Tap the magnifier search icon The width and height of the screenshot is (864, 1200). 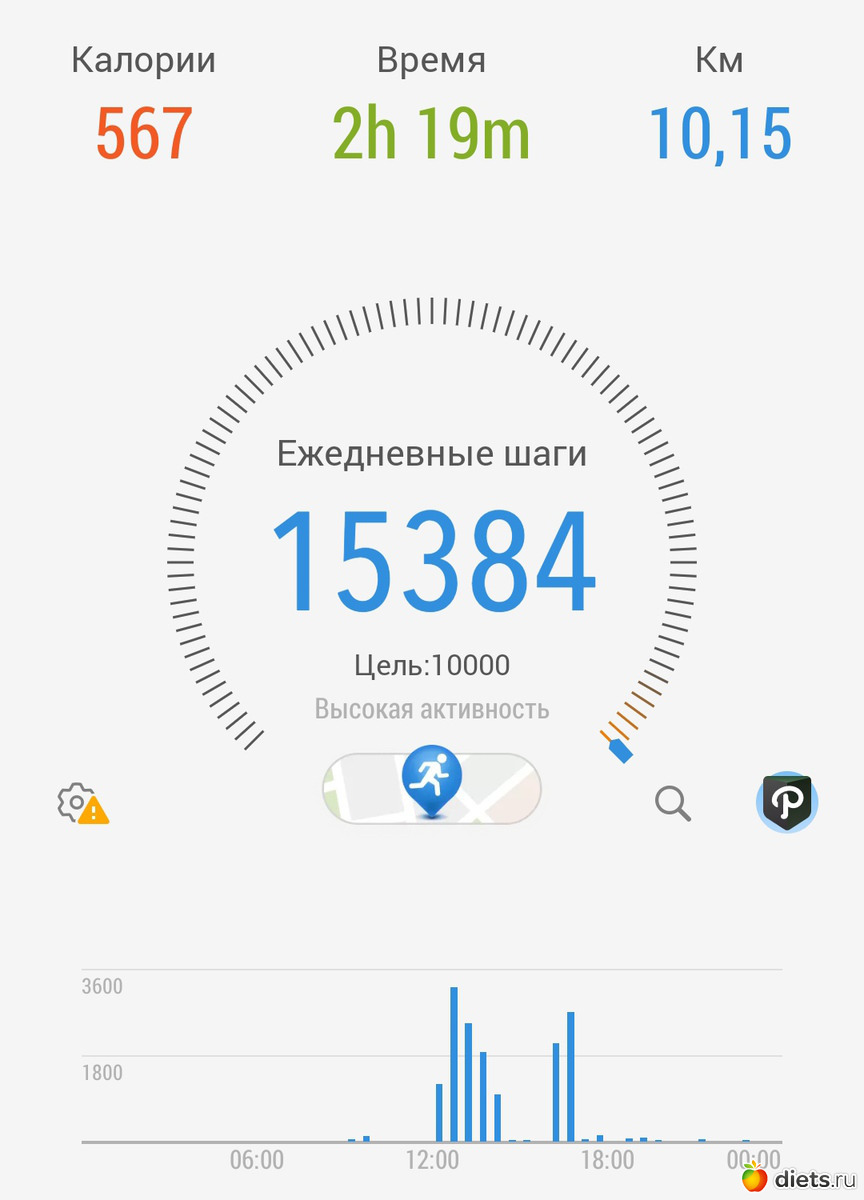[673, 802]
